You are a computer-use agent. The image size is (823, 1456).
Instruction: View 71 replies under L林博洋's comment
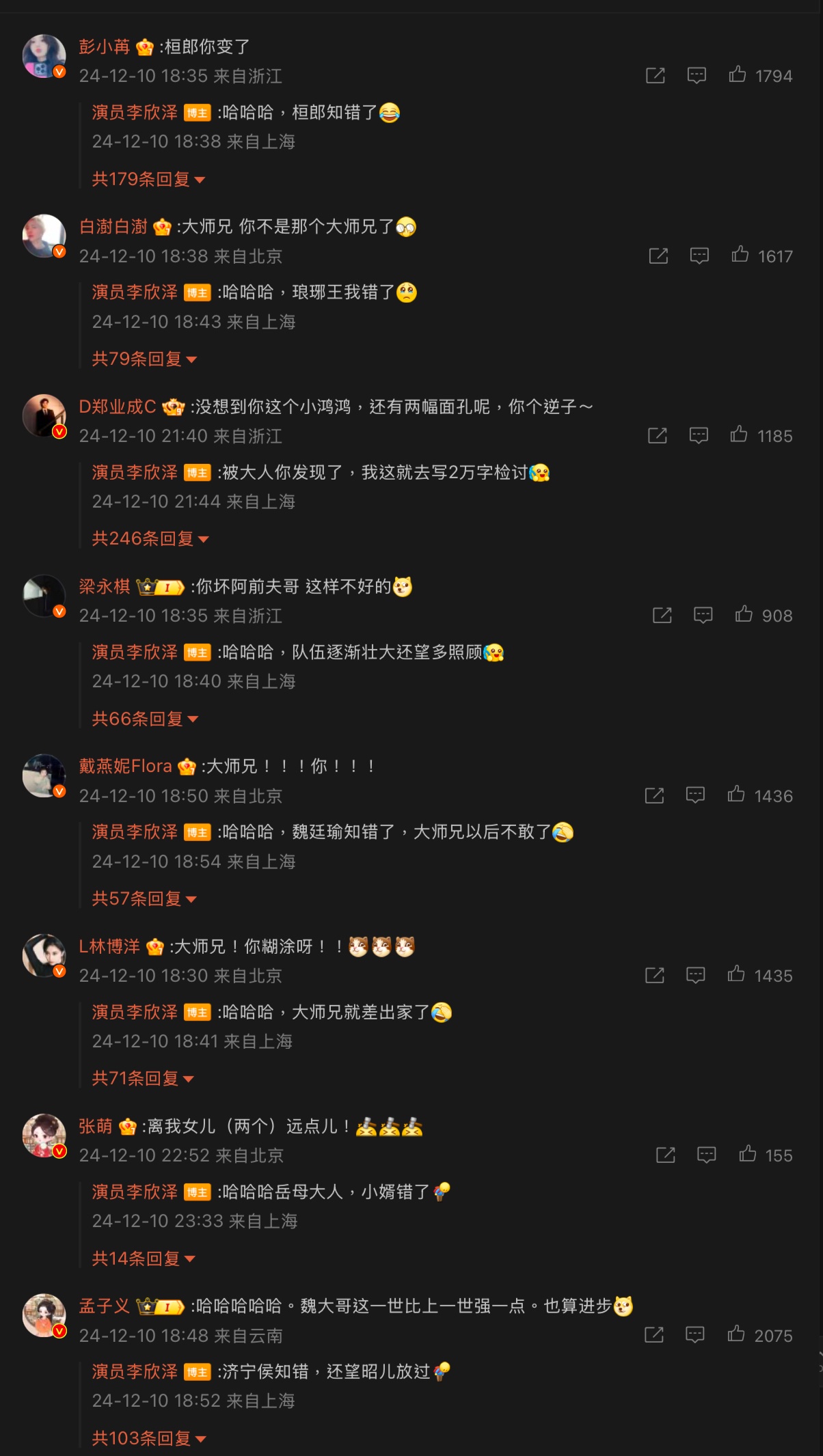[143, 1078]
